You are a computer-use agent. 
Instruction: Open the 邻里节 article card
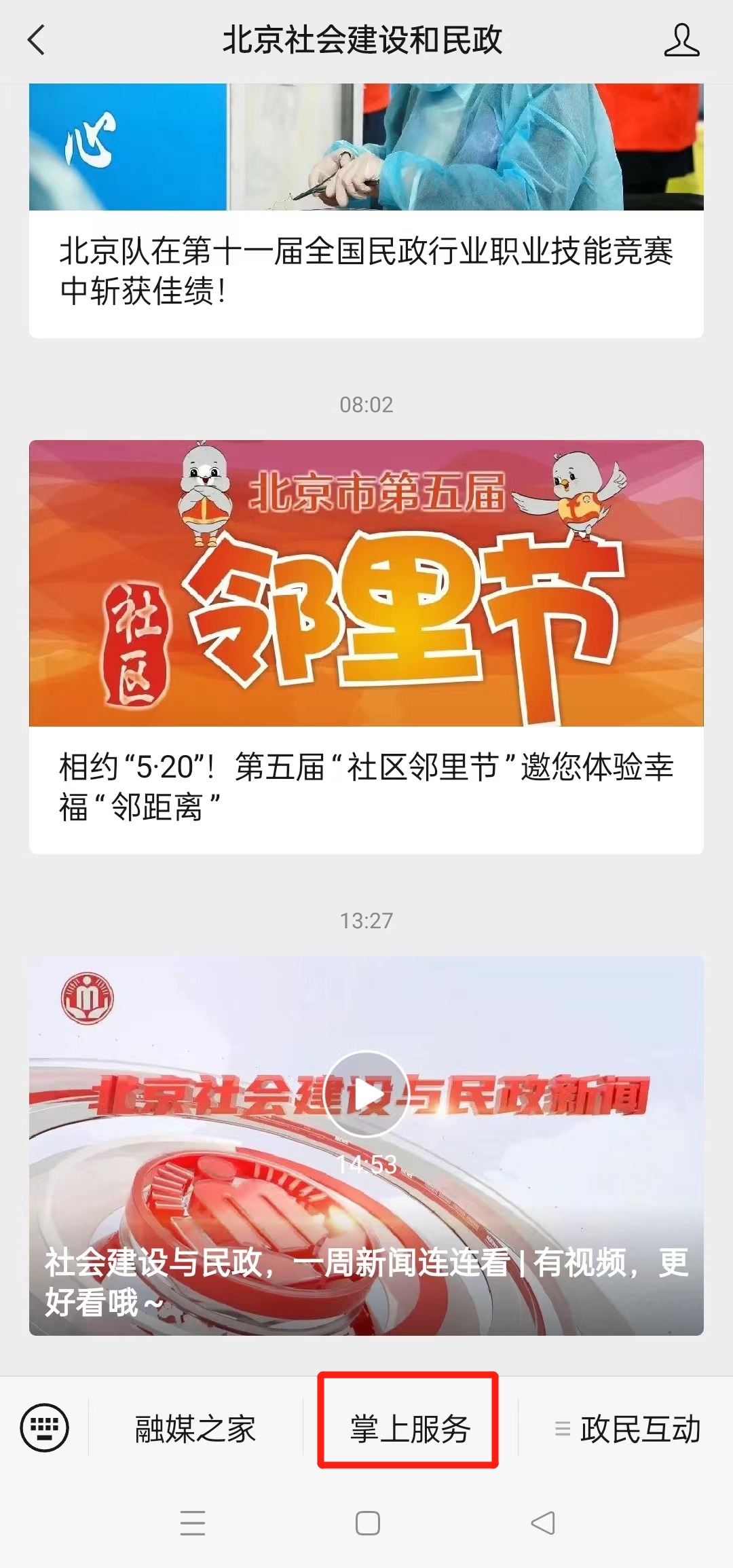point(366,645)
